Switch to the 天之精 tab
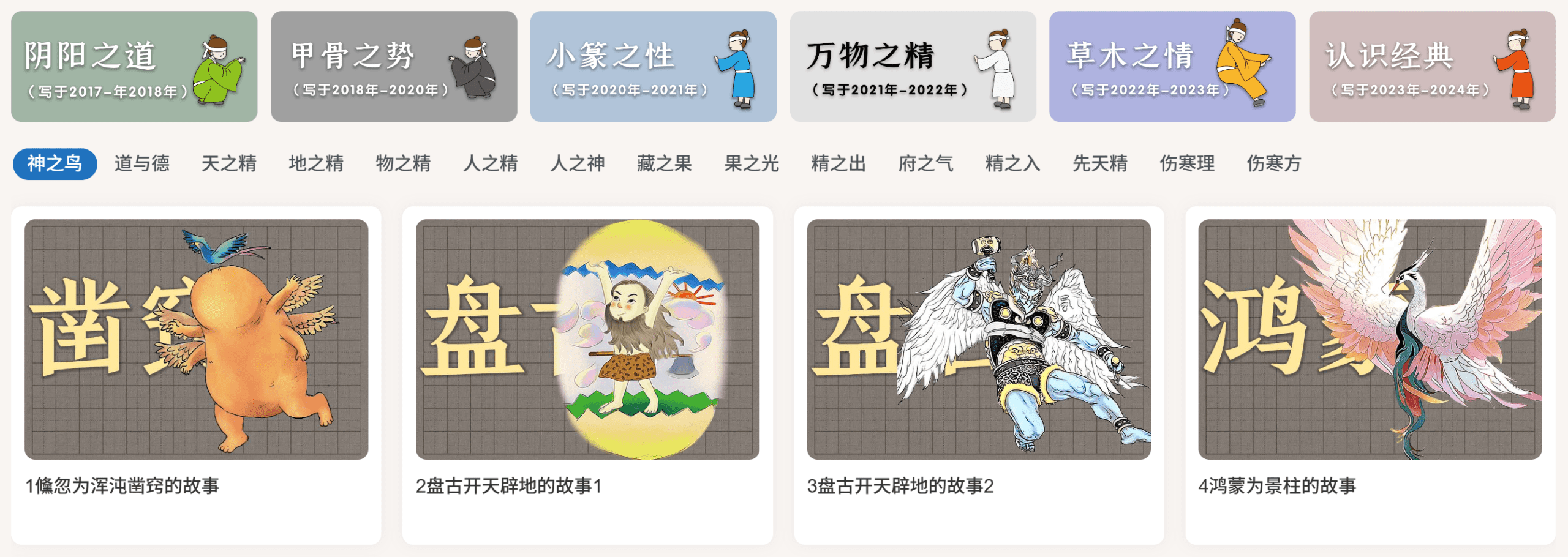The height and width of the screenshot is (557, 1568). tap(228, 163)
